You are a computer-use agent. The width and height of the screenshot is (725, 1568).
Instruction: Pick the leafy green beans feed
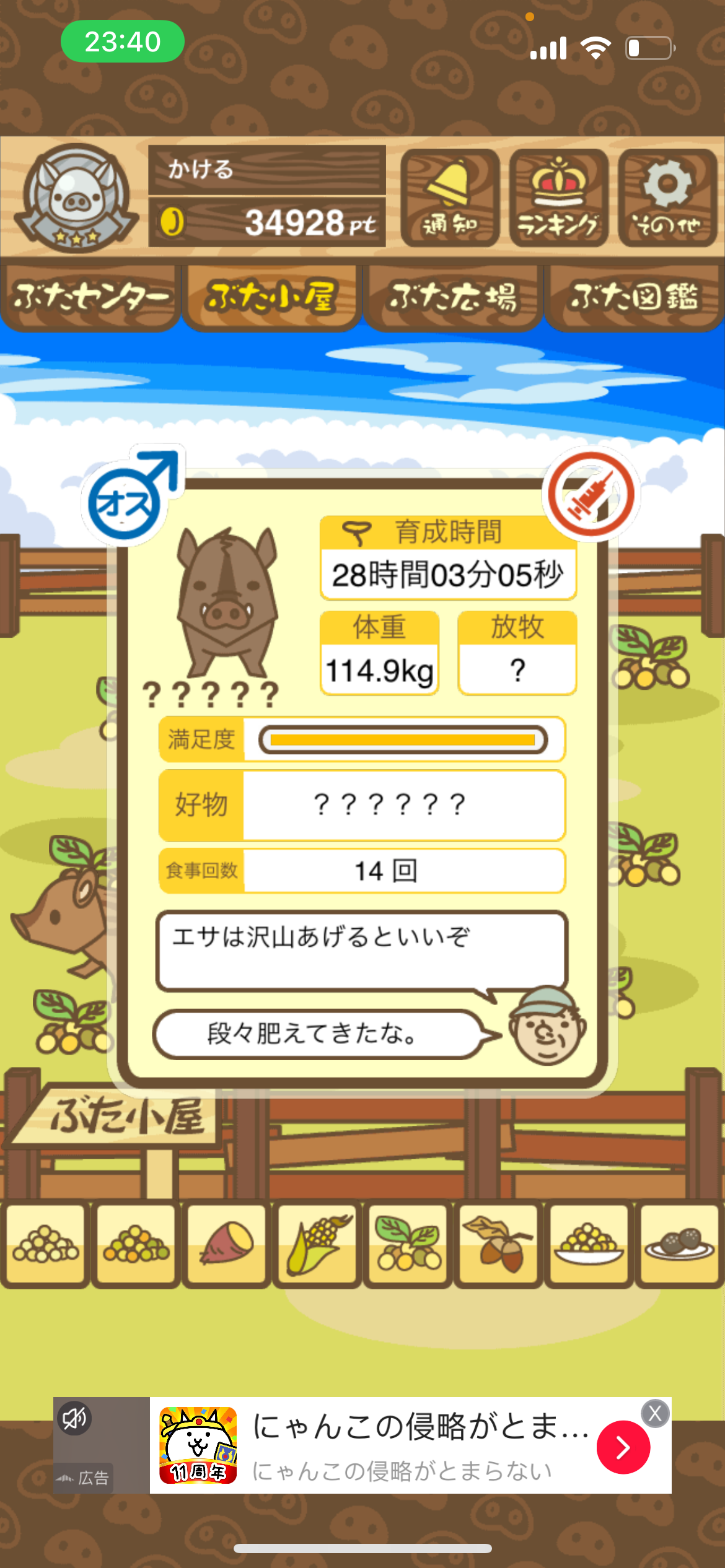(408, 1244)
